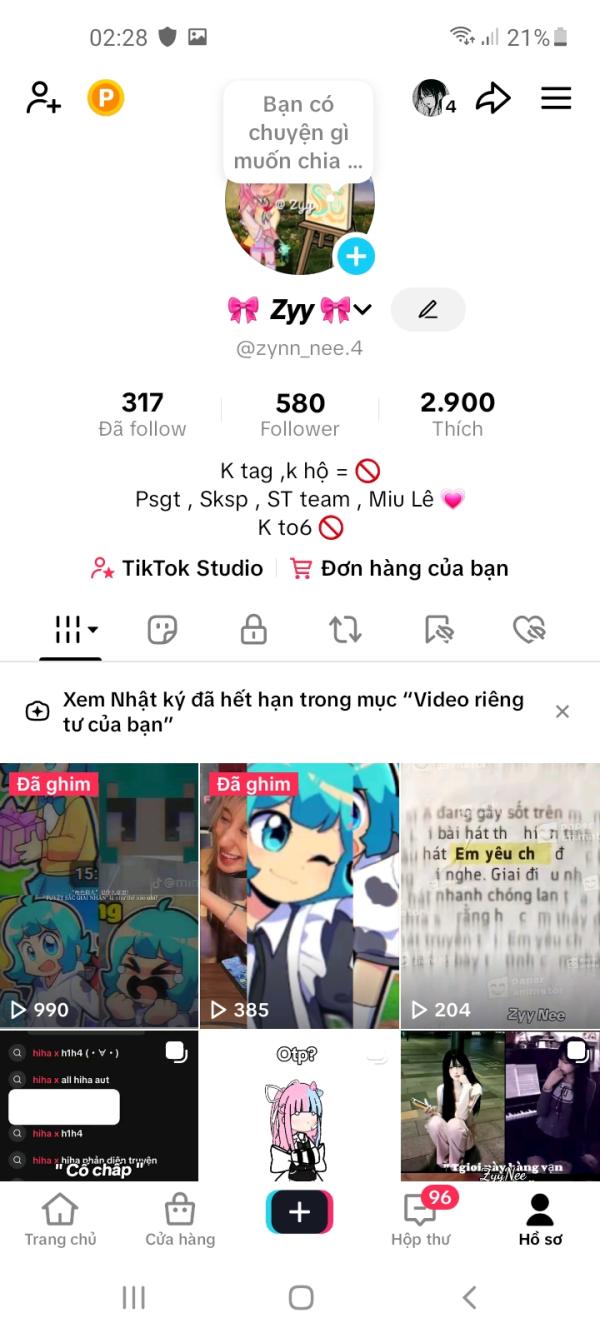This screenshot has width=600, height=1333.
Task: View the 580 Follower list
Action: click(300, 414)
